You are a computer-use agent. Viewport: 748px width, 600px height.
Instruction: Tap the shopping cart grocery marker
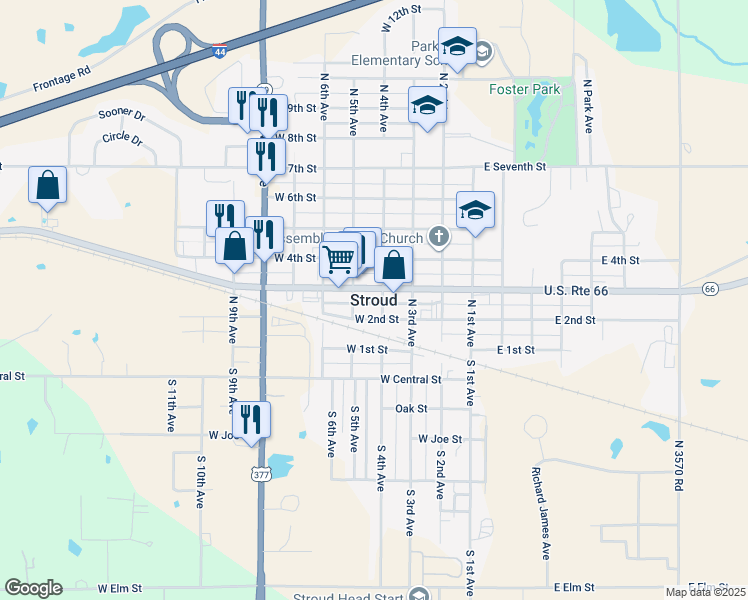coord(339,259)
